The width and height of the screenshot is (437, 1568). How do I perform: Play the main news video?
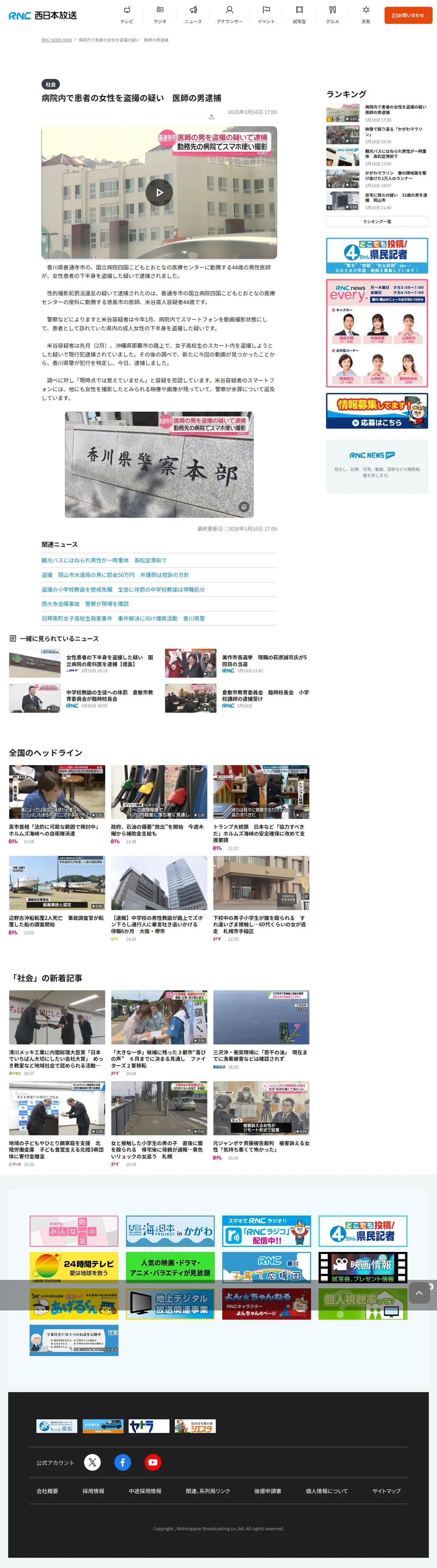[160, 192]
